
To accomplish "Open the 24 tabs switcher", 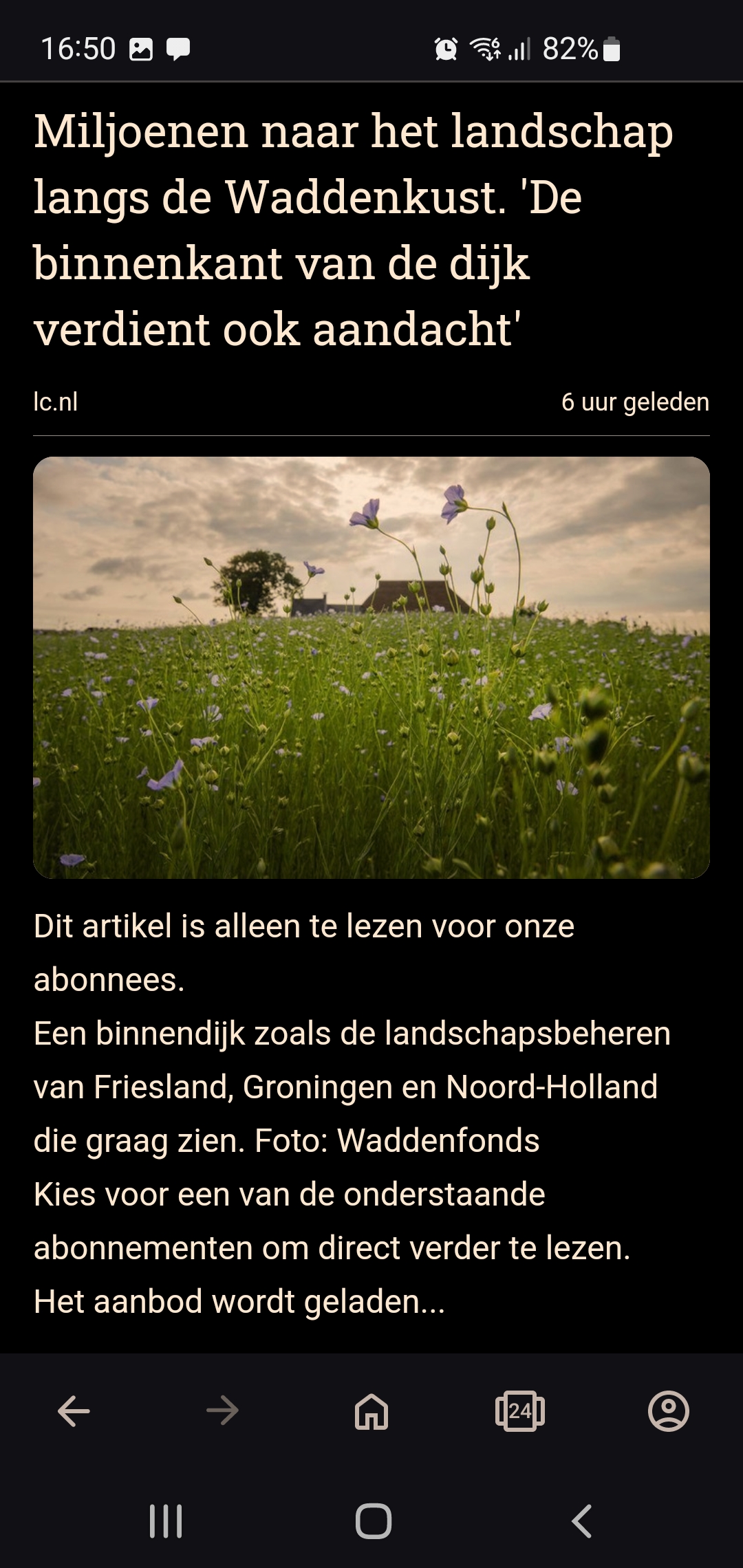I will [x=520, y=1412].
